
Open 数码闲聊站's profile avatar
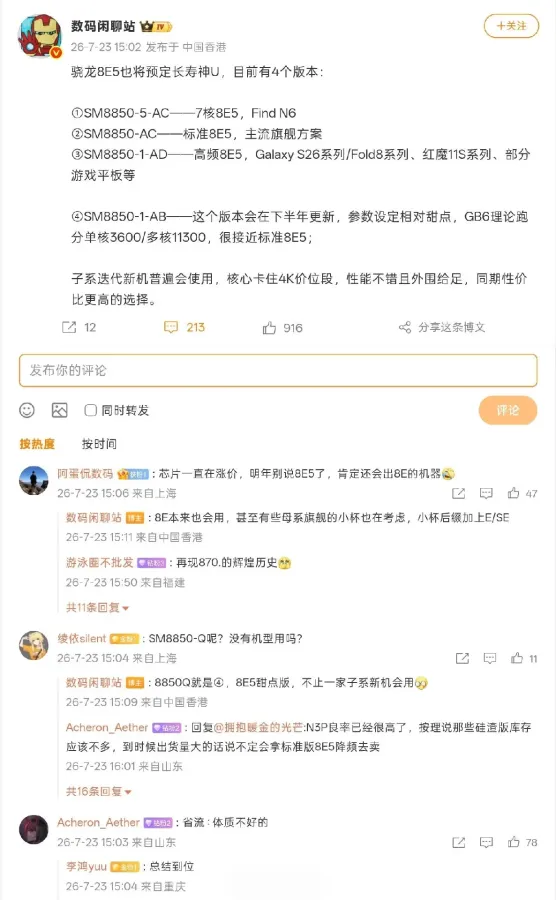coord(40,36)
